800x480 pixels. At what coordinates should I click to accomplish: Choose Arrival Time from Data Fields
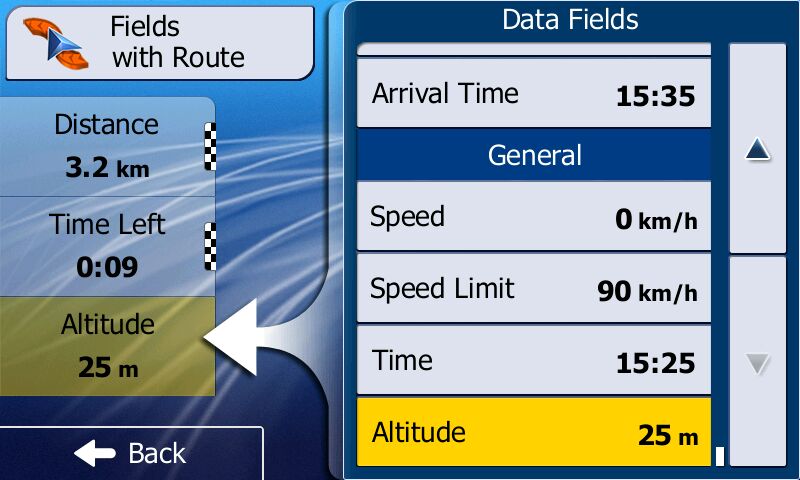[x=533, y=95]
